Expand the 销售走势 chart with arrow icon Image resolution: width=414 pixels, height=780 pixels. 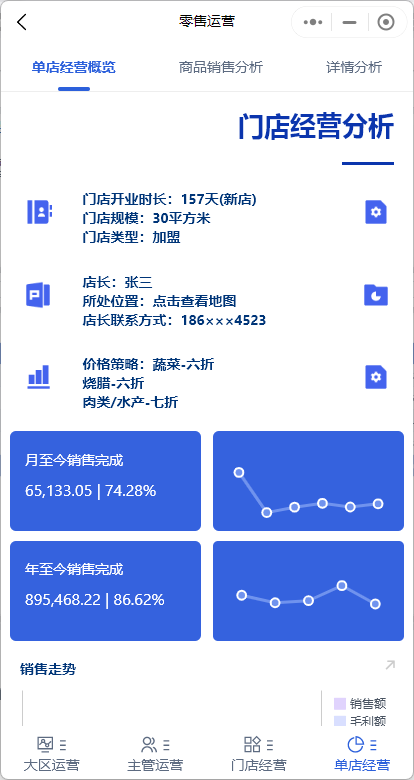coord(390,665)
